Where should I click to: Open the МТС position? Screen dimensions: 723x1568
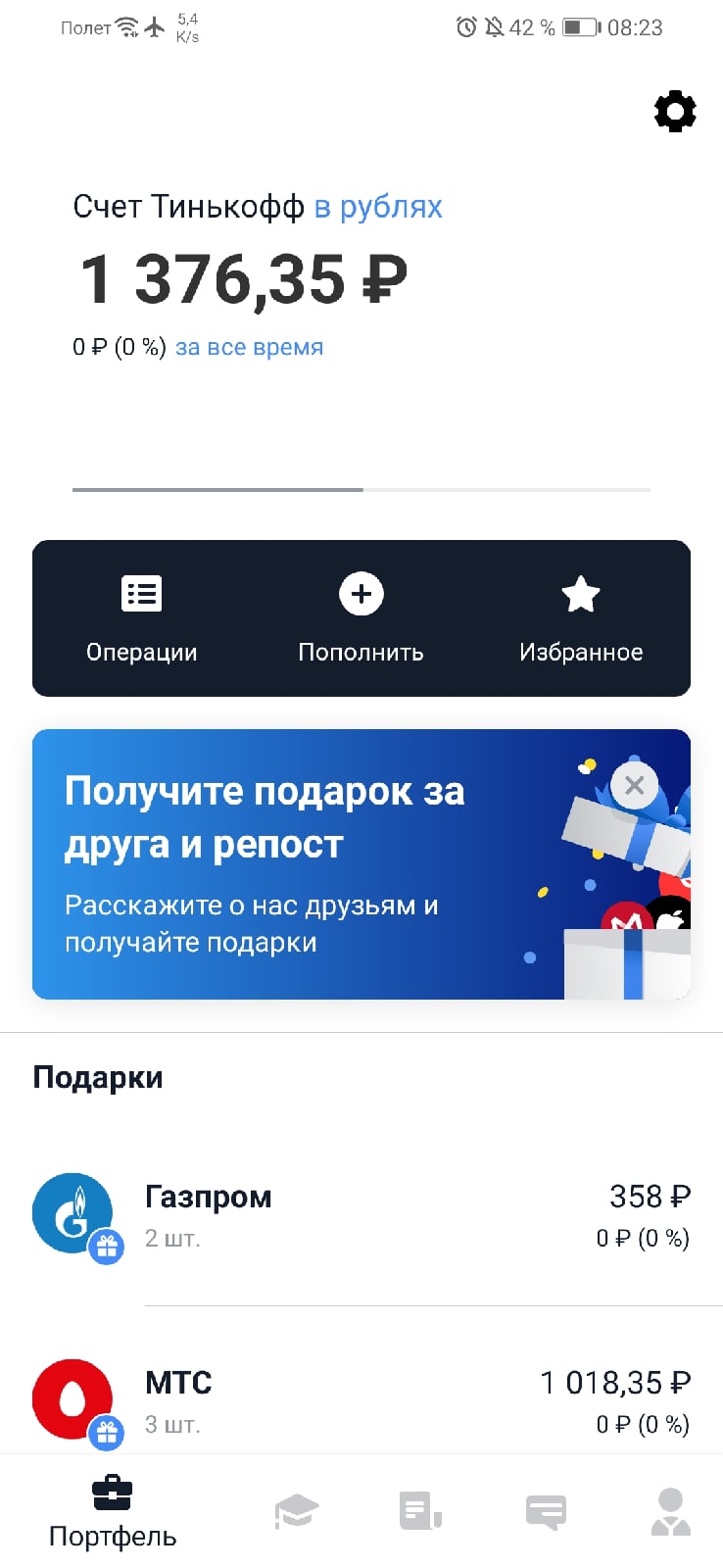tap(361, 1399)
